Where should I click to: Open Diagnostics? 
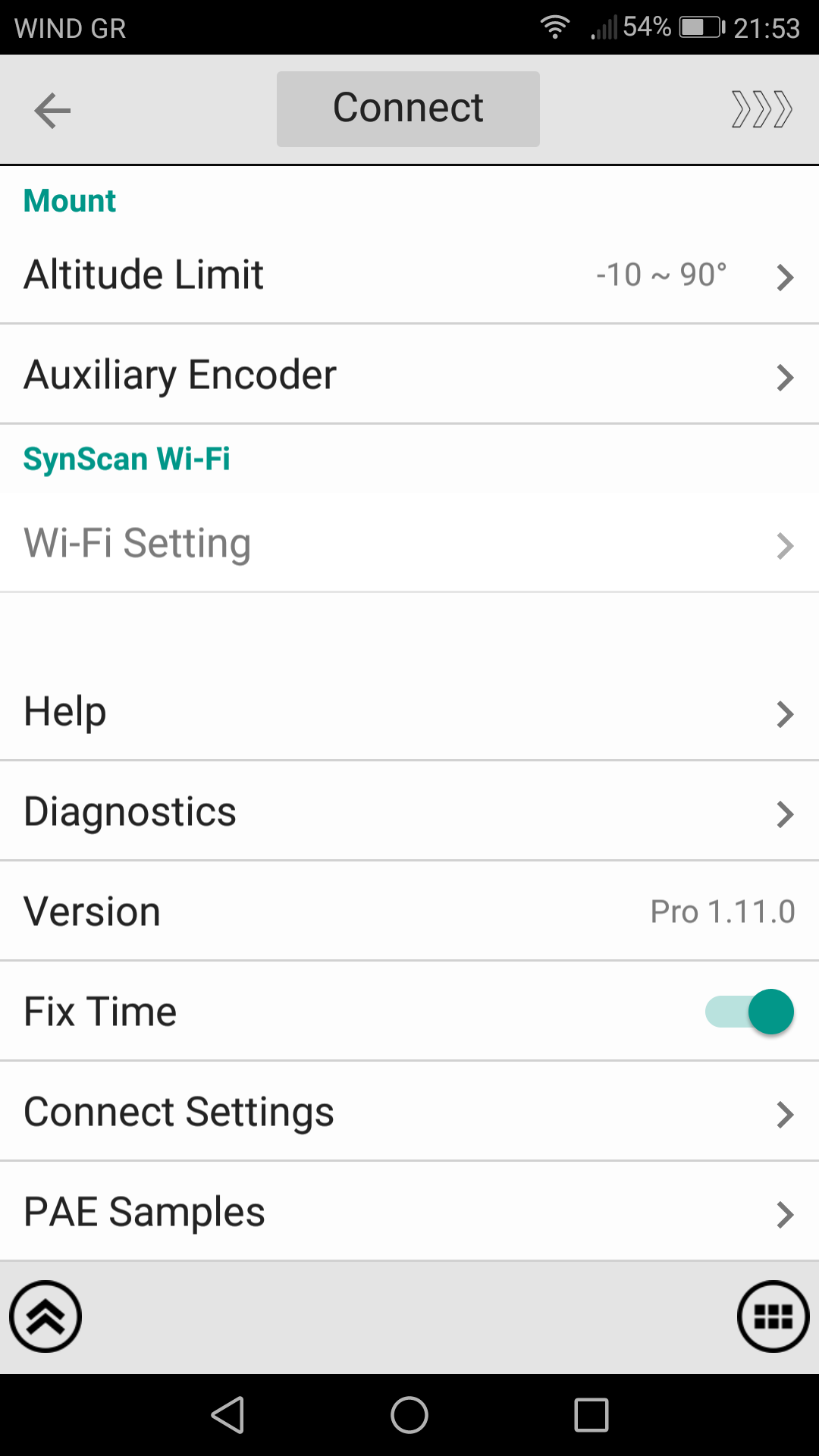(x=409, y=811)
